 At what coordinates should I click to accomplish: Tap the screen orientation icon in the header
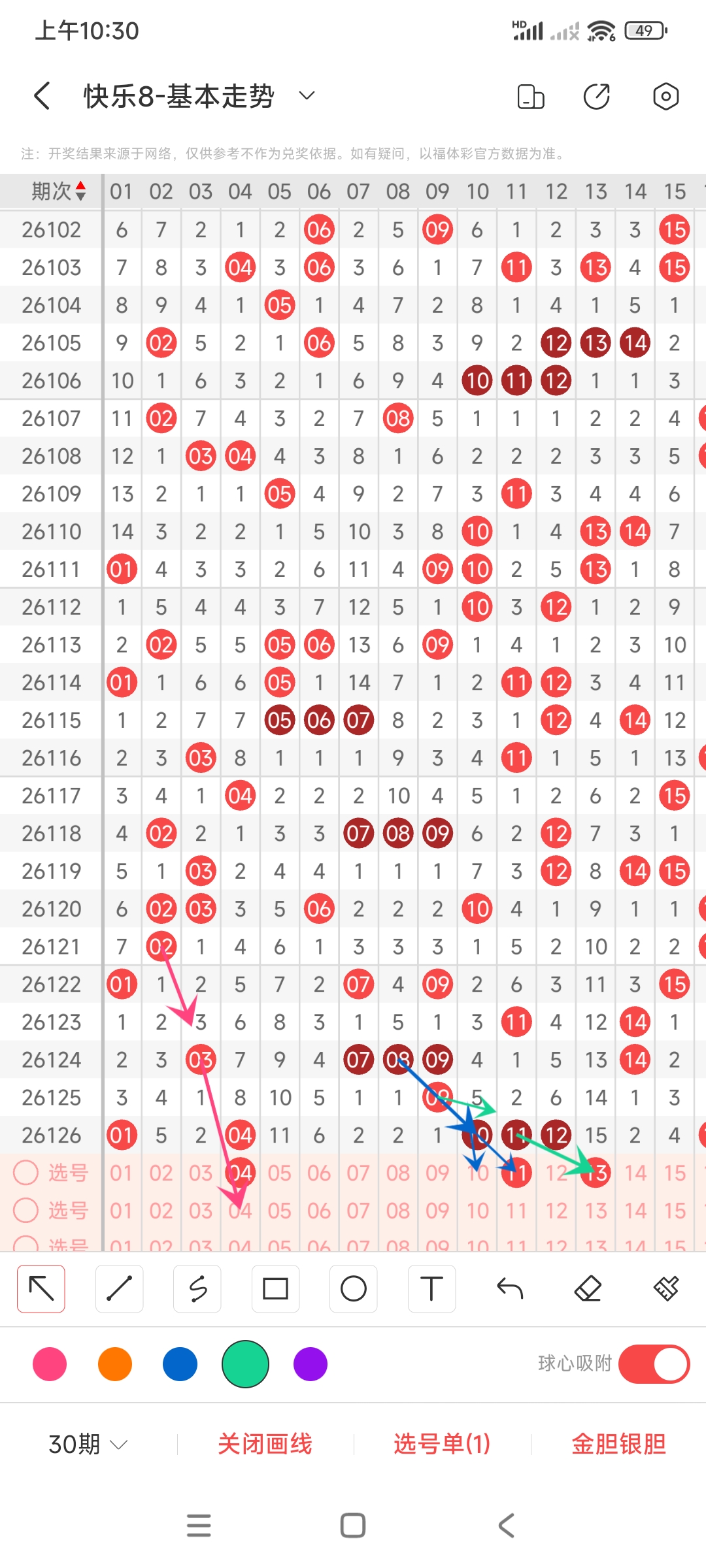(x=530, y=97)
